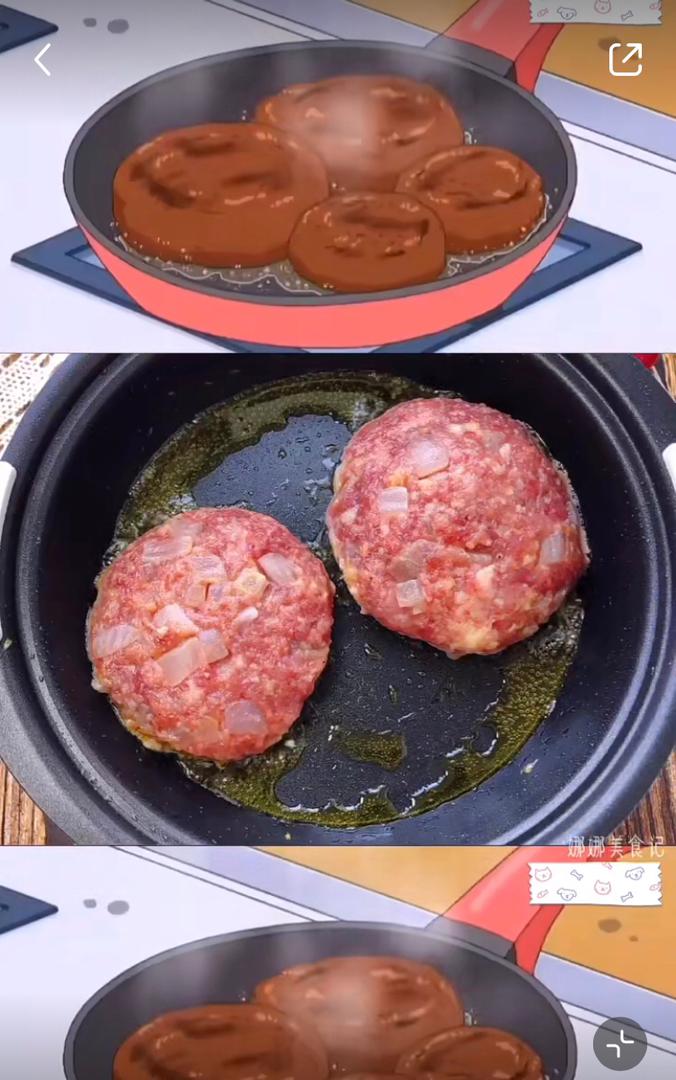Go back using the top-left arrow
The image size is (676, 1080).
click(x=42, y=60)
